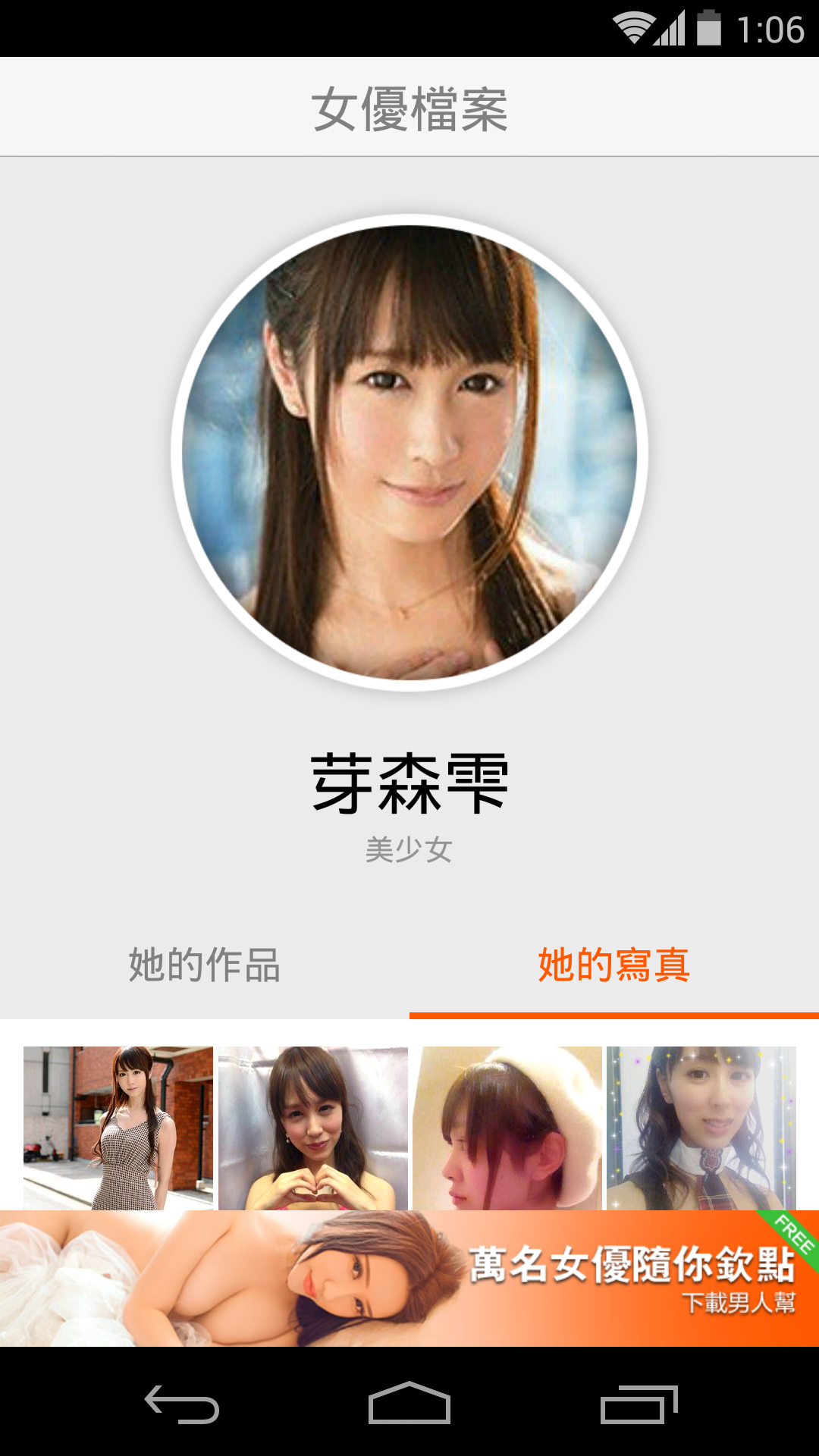Open the 下載男人幫 ad banner
This screenshot has height=1456, width=819.
coord(409,1279)
